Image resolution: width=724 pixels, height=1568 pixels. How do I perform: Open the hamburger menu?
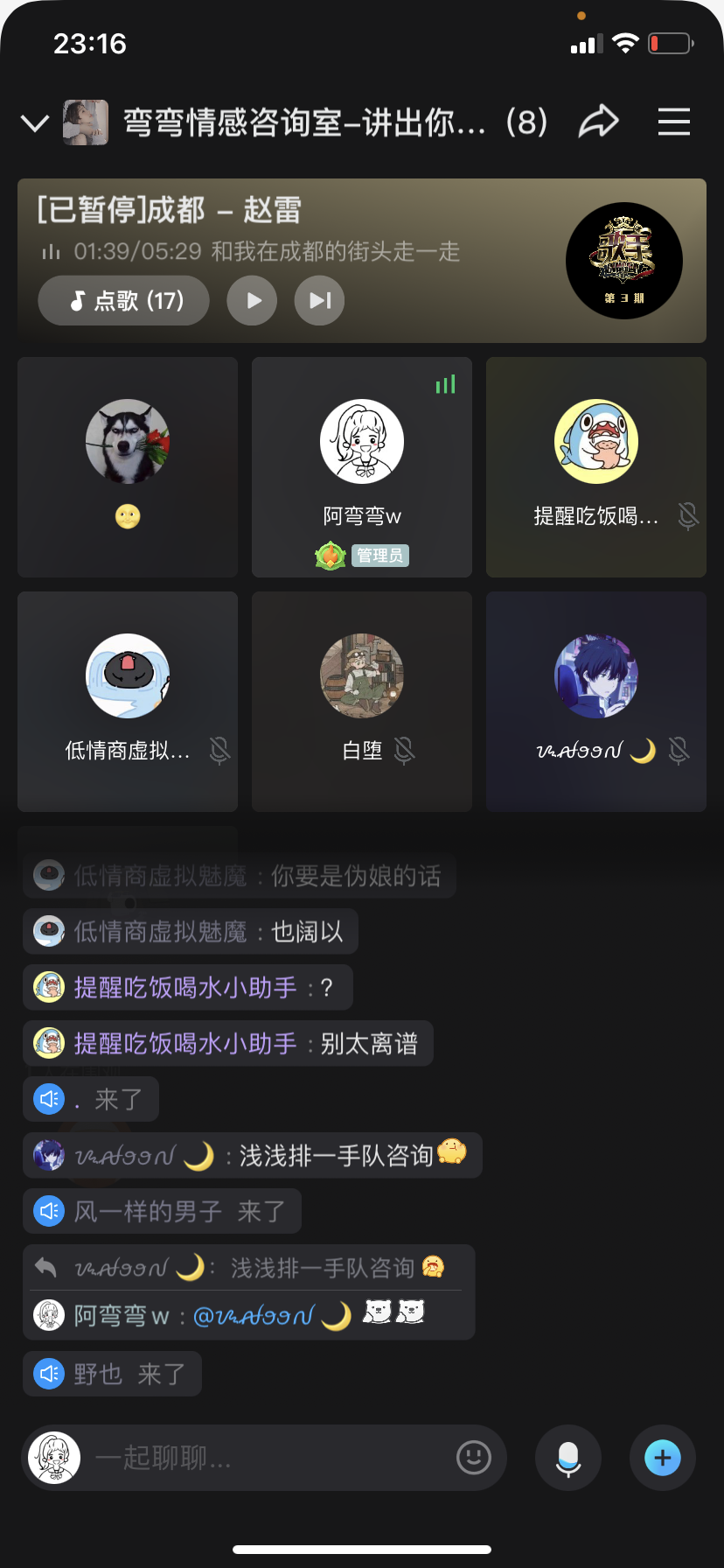click(x=673, y=122)
